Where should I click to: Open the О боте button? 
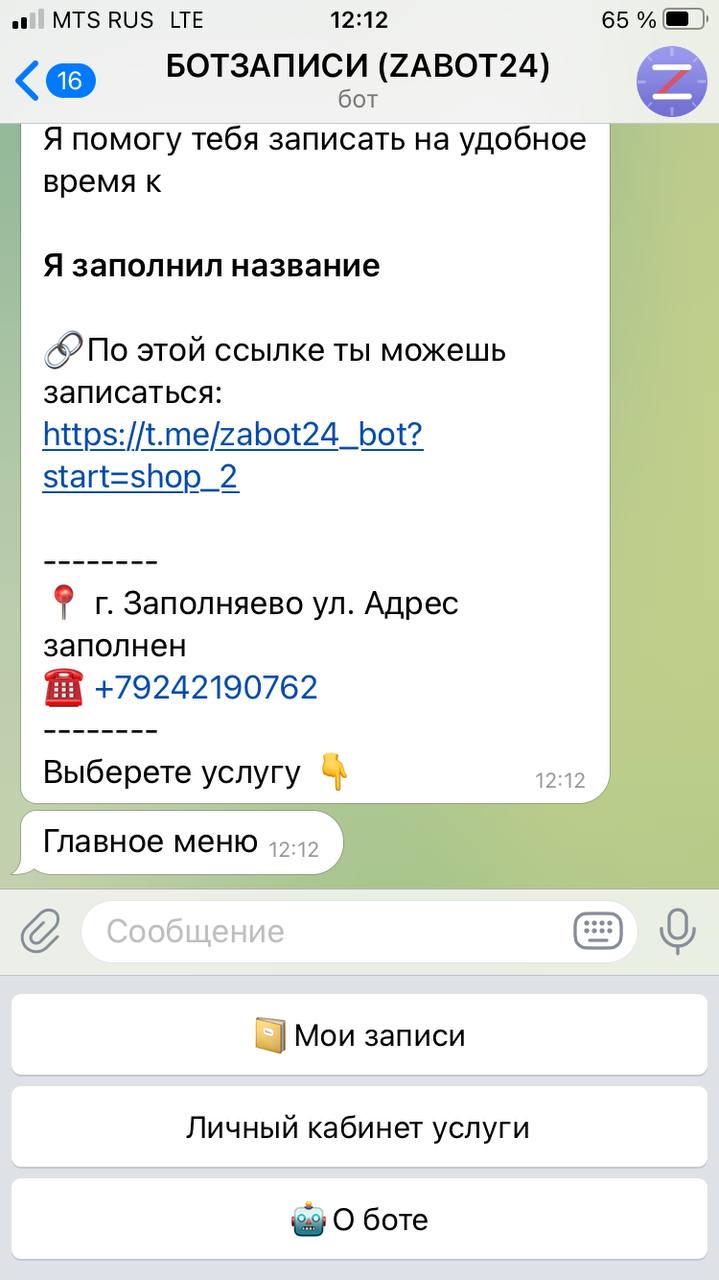359,1220
